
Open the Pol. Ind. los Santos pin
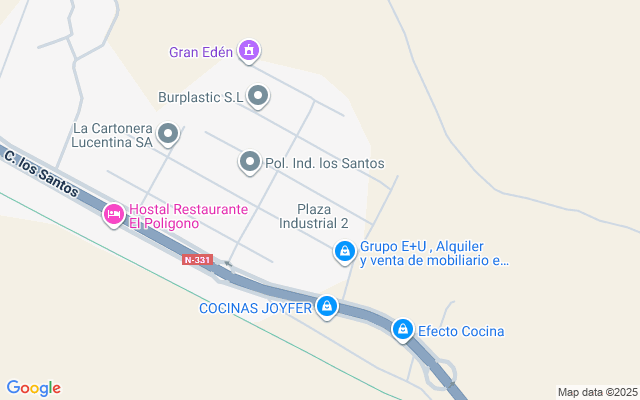pyautogui.click(x=249, y=162)
